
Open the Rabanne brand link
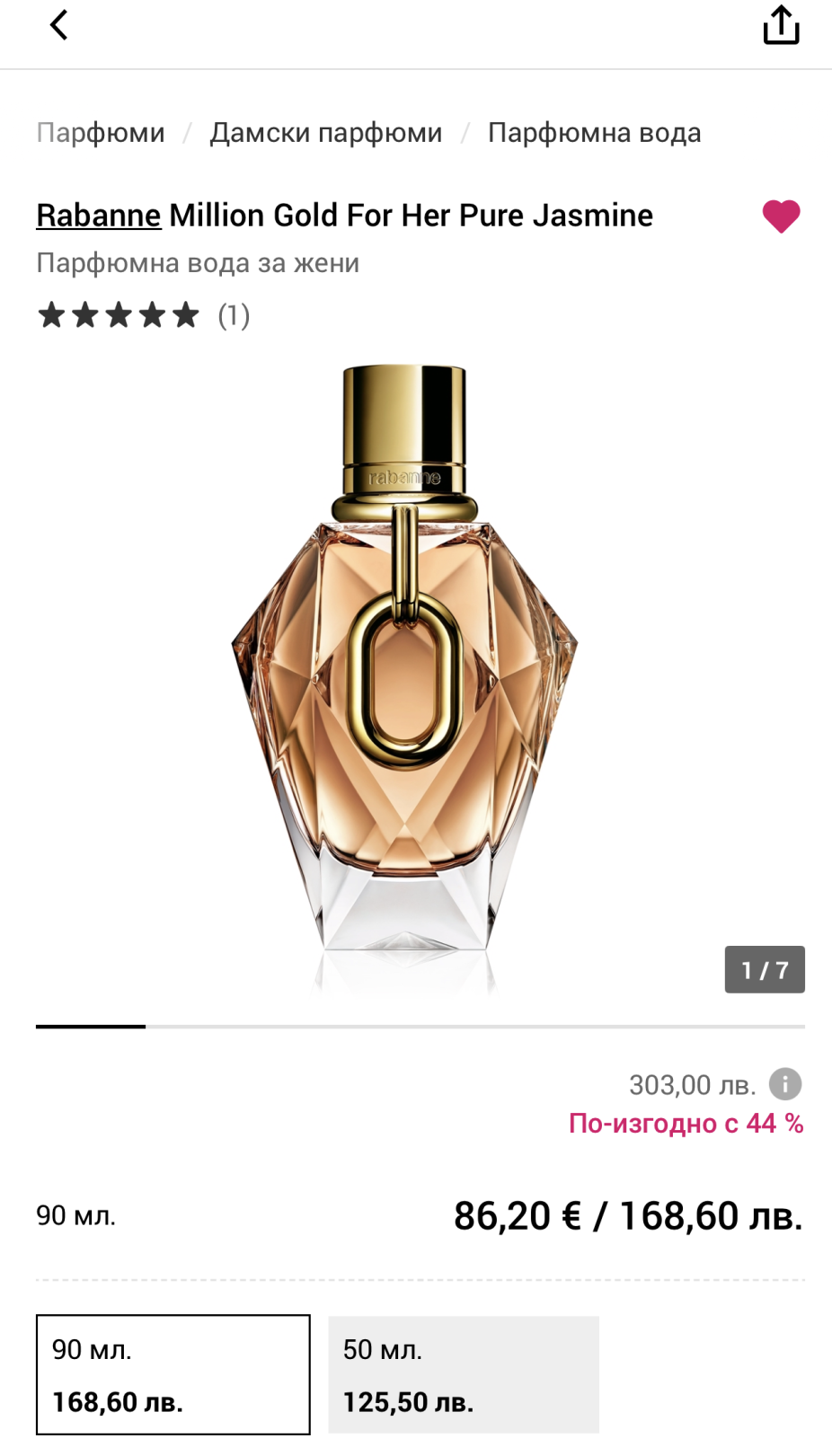(x=99, y=216)
